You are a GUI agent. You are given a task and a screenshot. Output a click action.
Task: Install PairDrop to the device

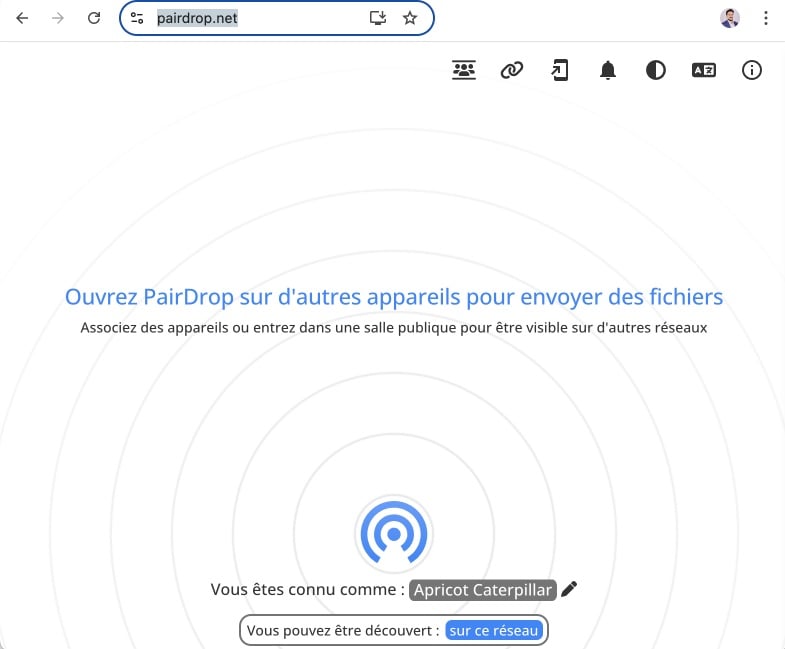pyautogui.click(x=559, y=70)
